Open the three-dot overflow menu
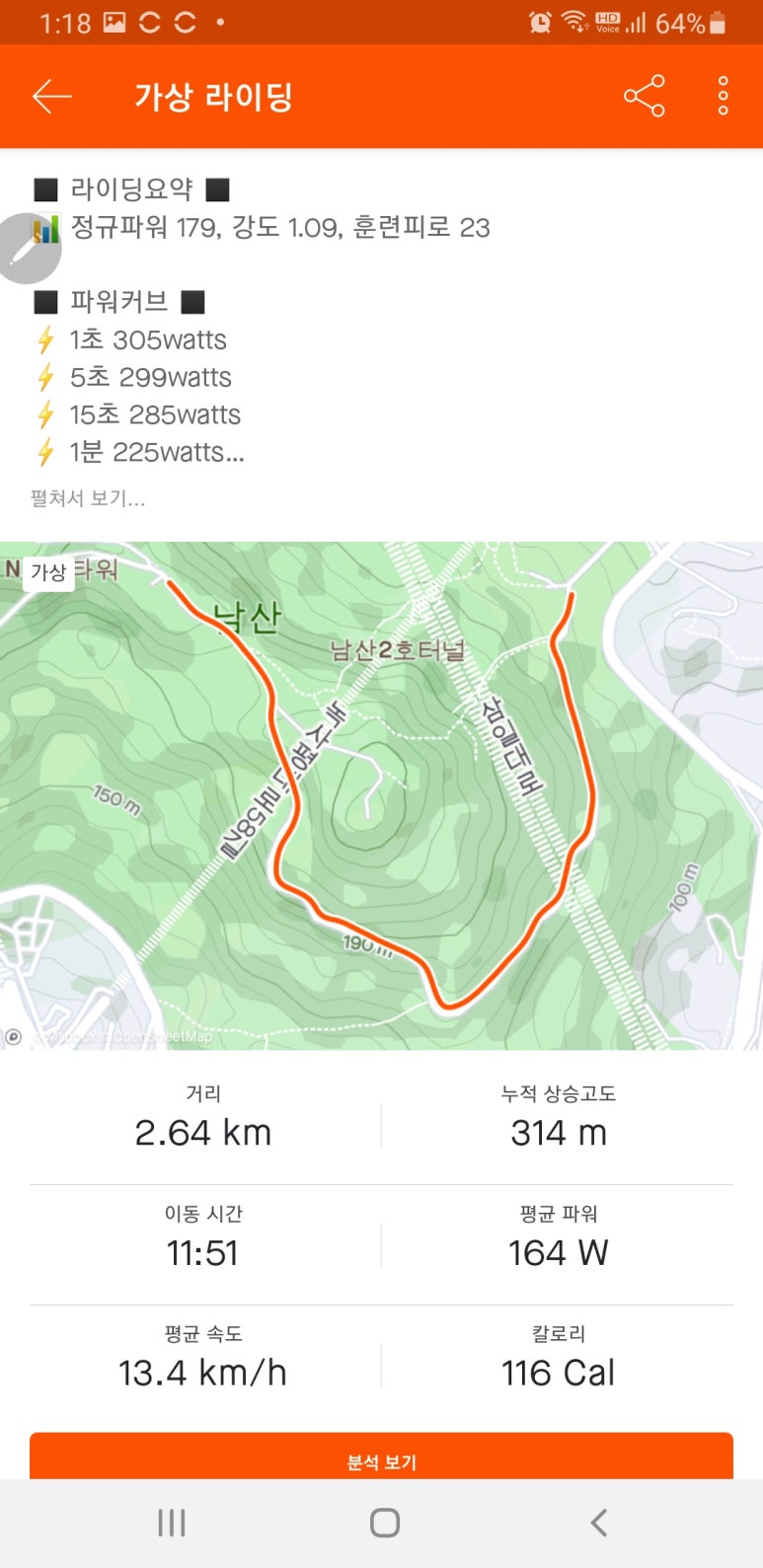The height and width of the screenshot is (1568, 763). click(723, 97)
